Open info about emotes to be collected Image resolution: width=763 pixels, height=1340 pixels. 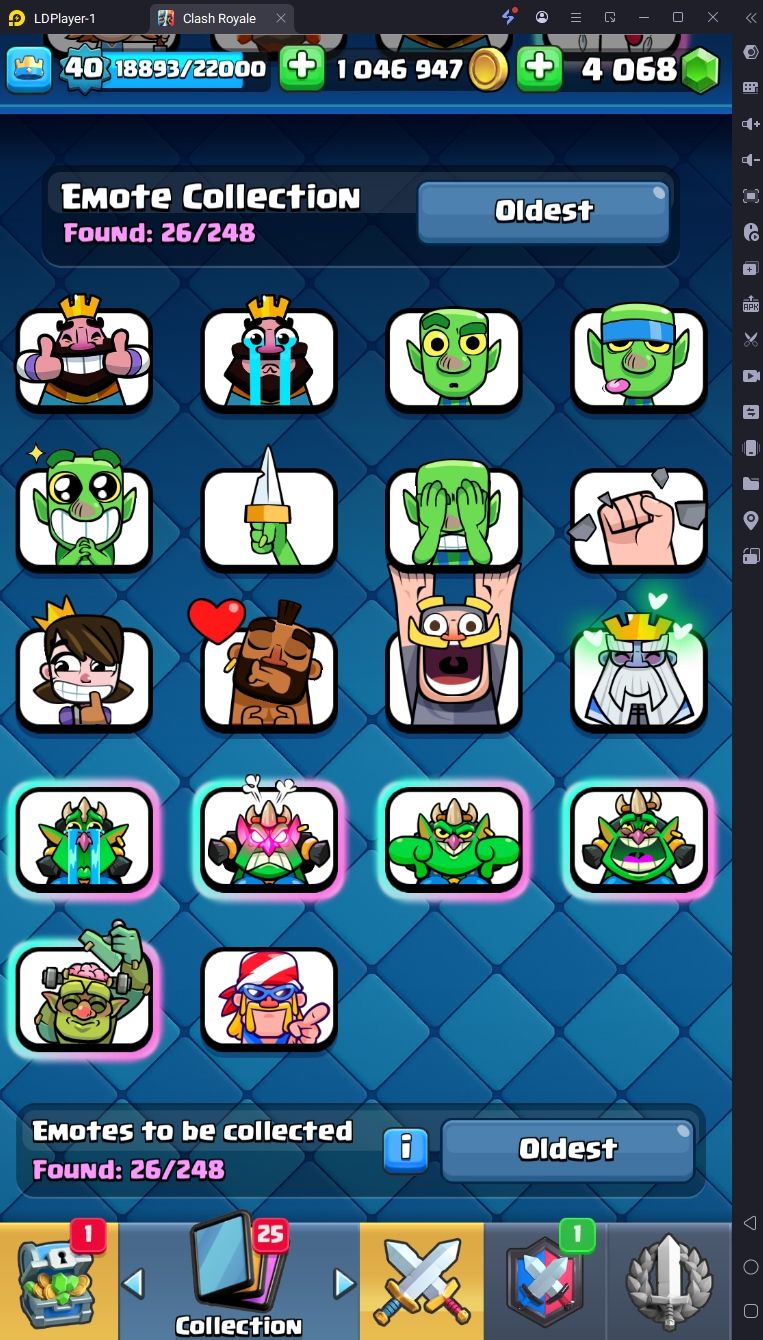click(406, 1149)
